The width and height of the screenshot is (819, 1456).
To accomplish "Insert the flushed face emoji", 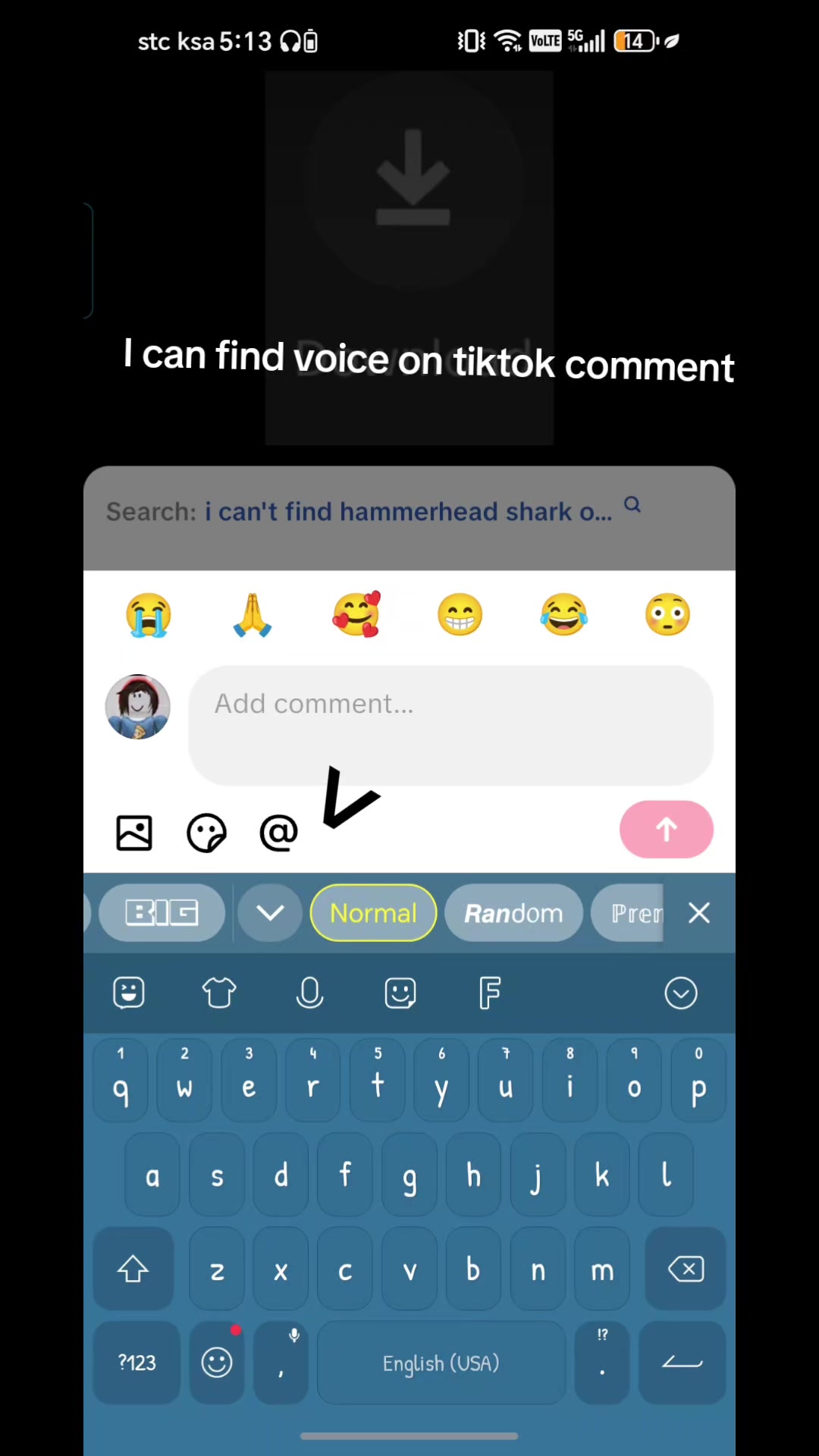I will click(667, 614).
